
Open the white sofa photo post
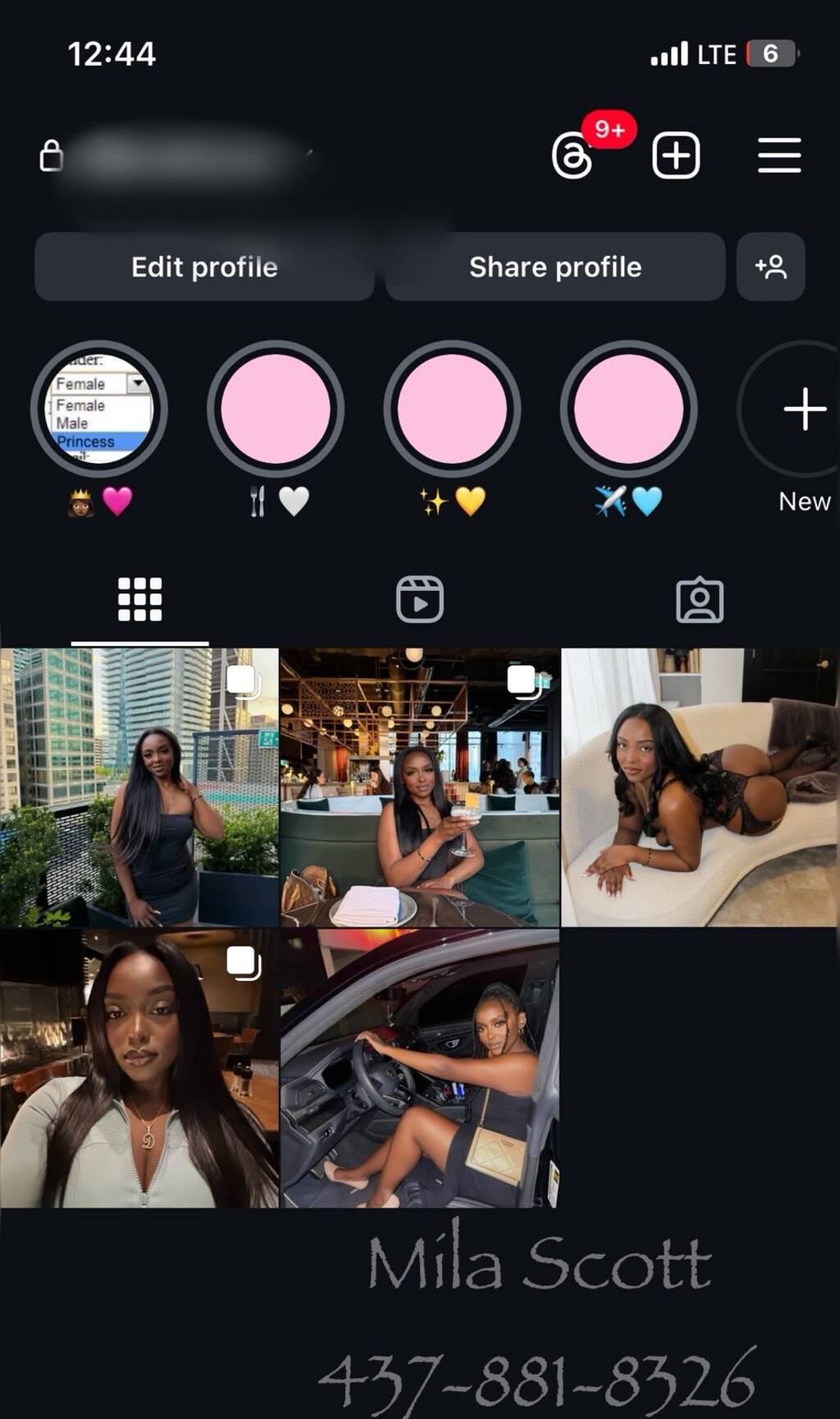tap(699, 787)
